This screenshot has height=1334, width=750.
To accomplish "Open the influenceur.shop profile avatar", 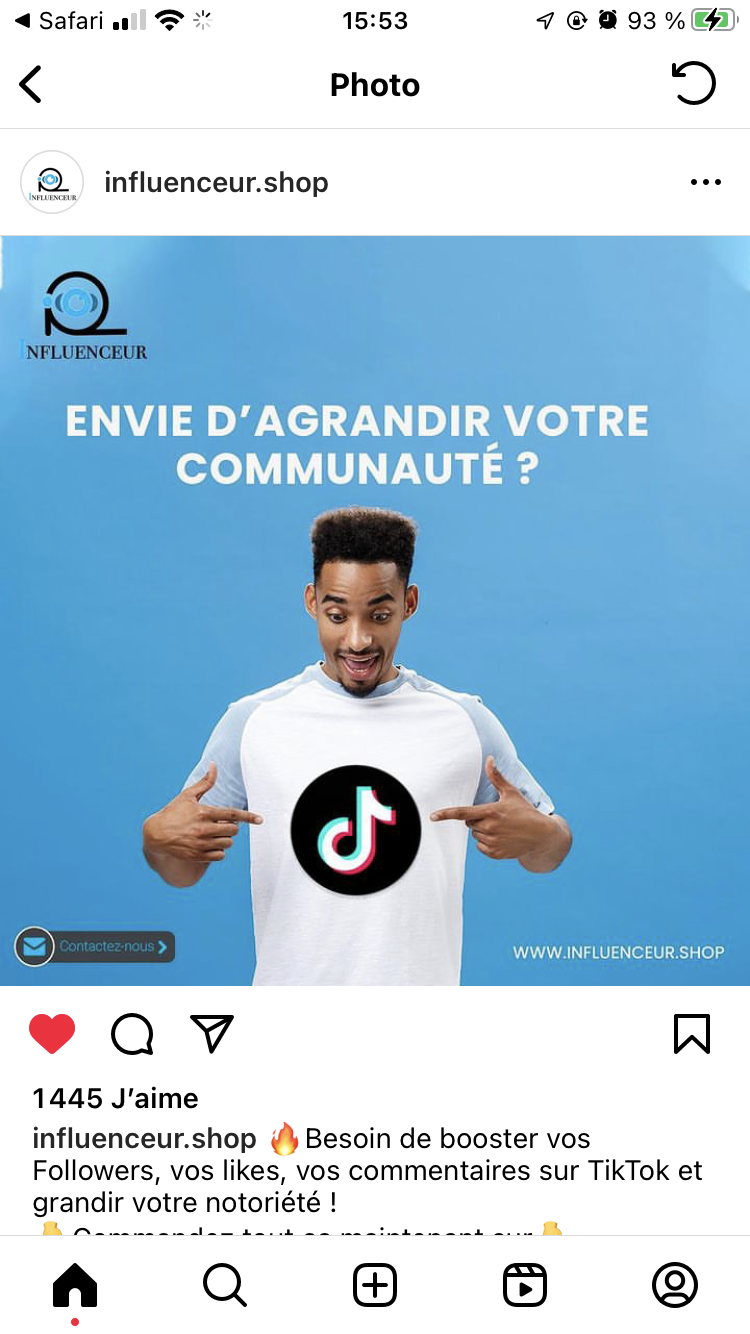I will coord(52,182).
